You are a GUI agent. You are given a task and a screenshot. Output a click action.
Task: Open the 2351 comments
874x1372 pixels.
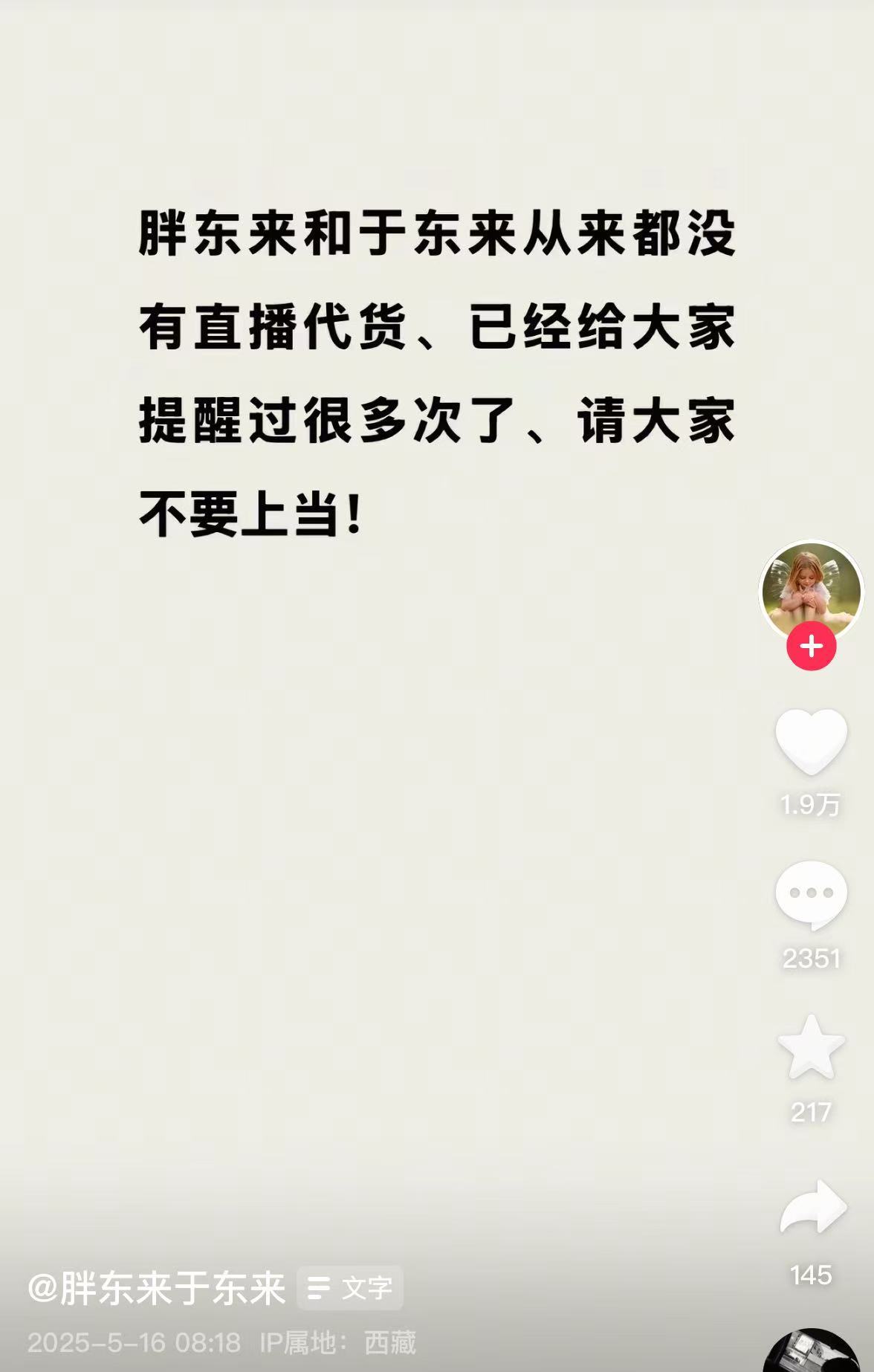(x=811, y=894)
